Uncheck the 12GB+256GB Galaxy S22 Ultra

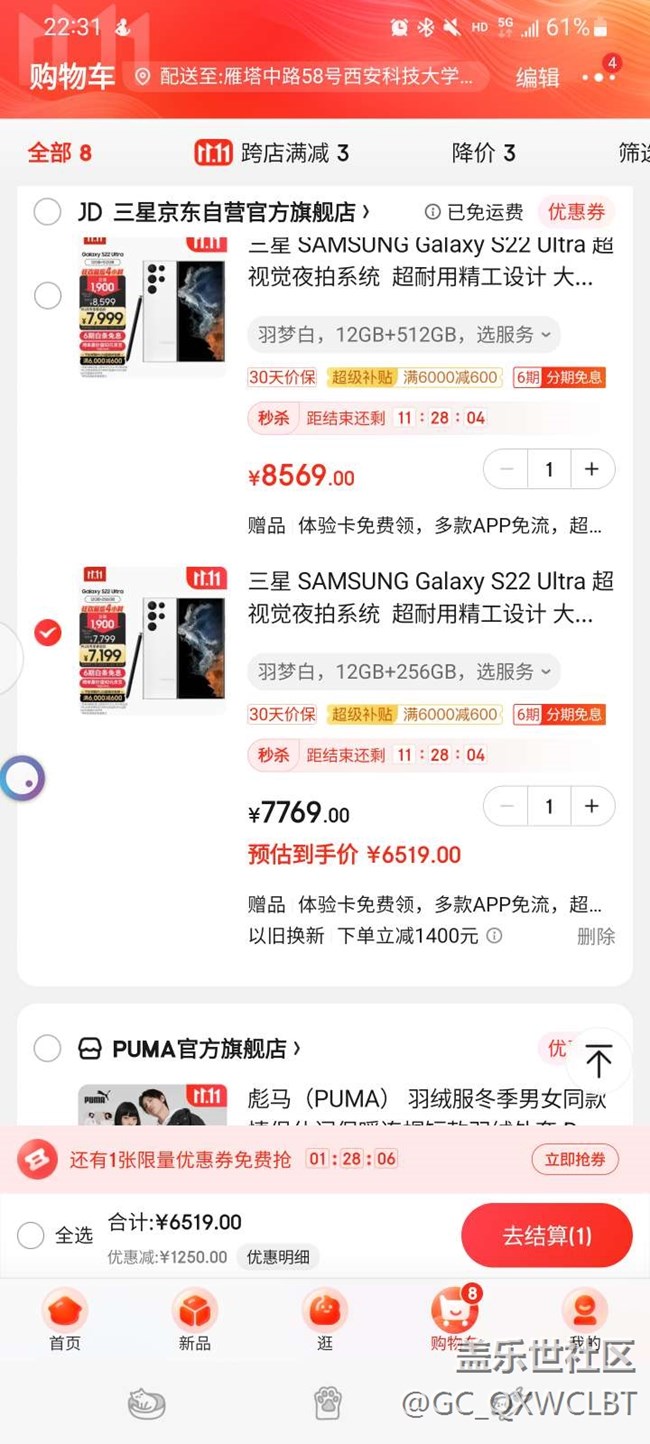coord(47,633)
